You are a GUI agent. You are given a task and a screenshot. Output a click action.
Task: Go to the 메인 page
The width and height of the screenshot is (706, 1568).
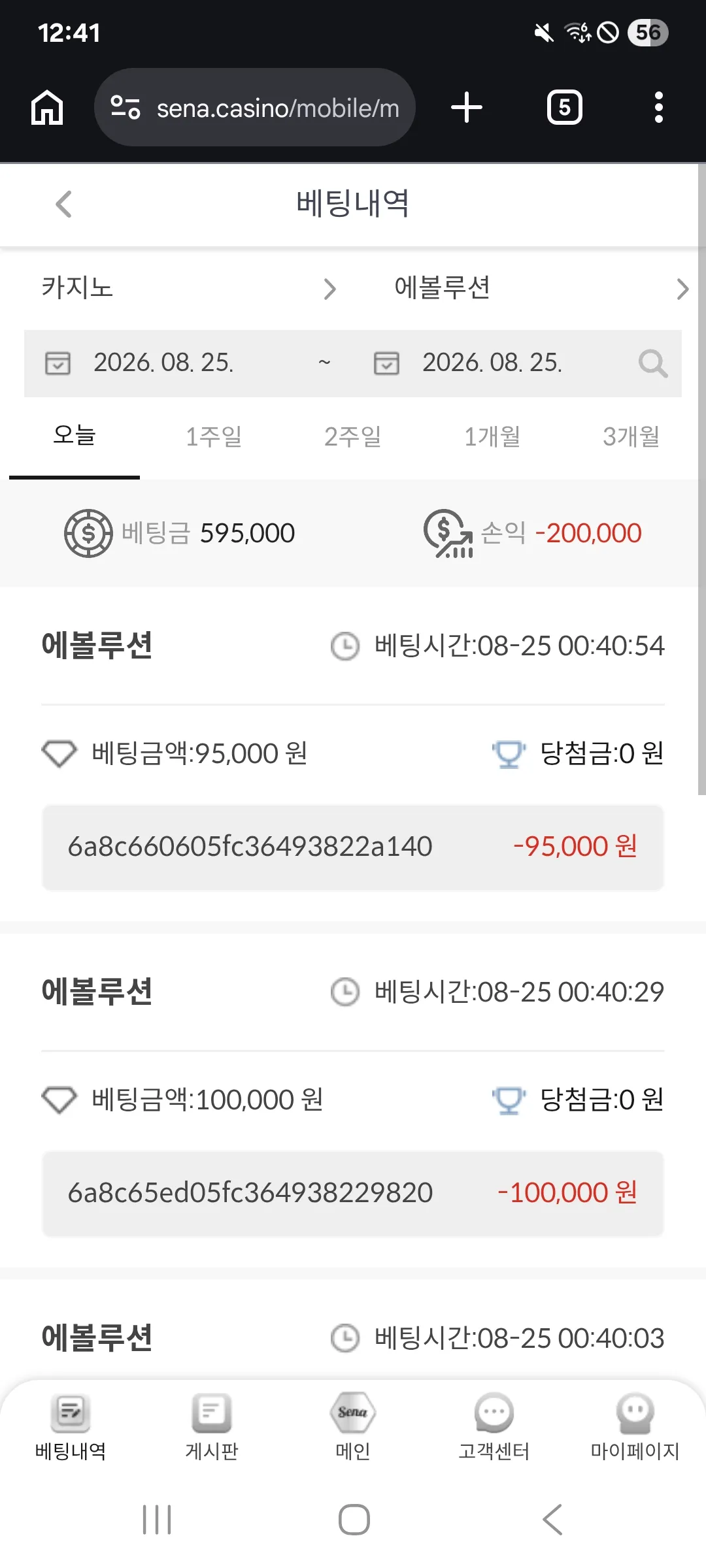pos(353,1428)
